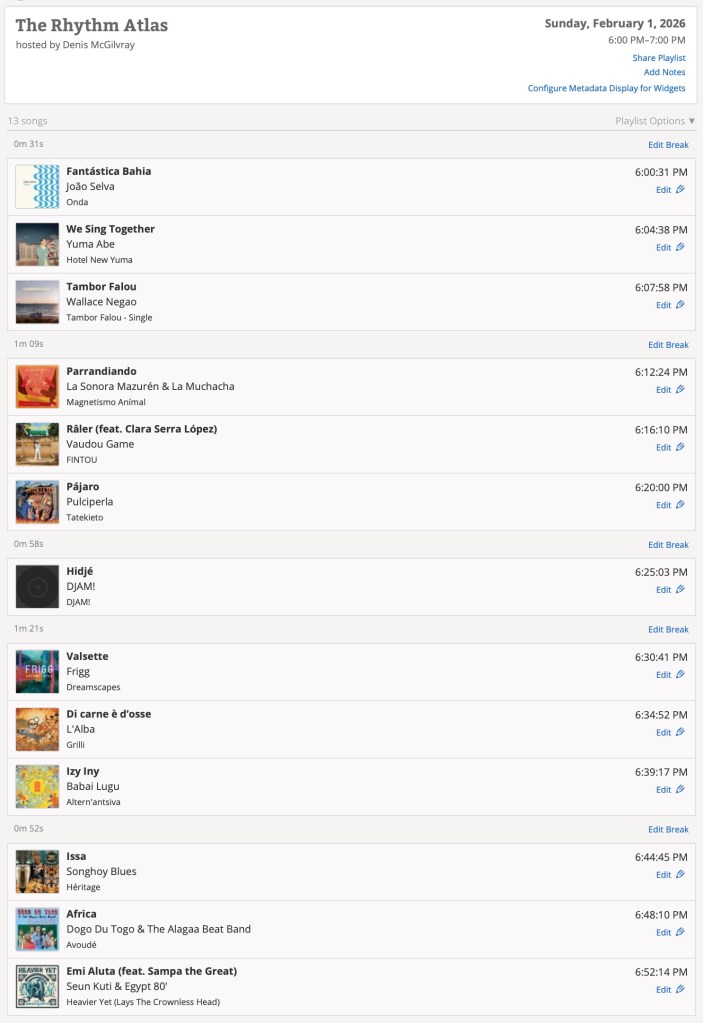The height and width of the screenshot is (1023, 703).
Task: Edit Valsette by Frigg
Action: tap(670, 675)
